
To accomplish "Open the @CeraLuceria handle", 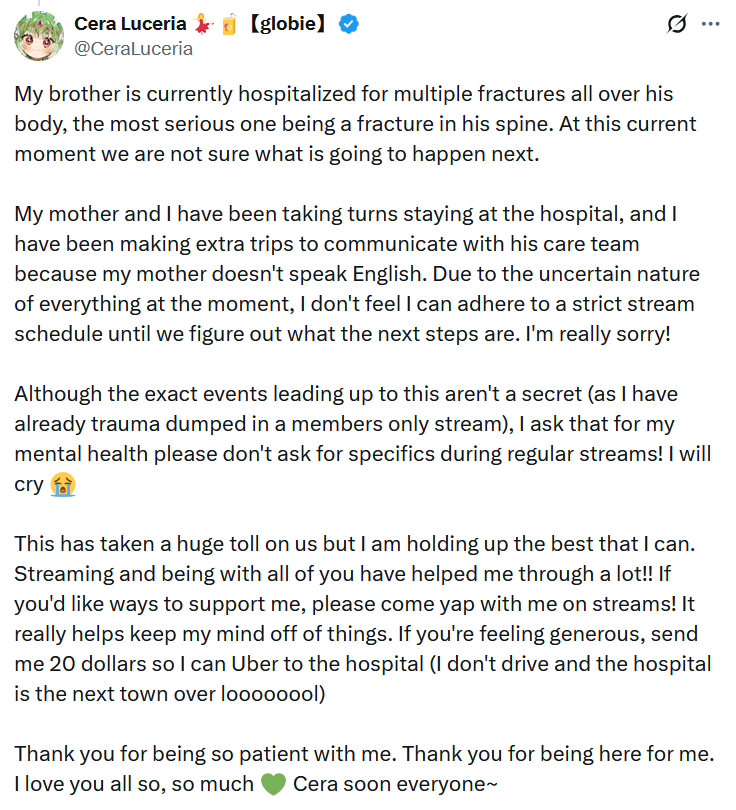I will point(134,48).
